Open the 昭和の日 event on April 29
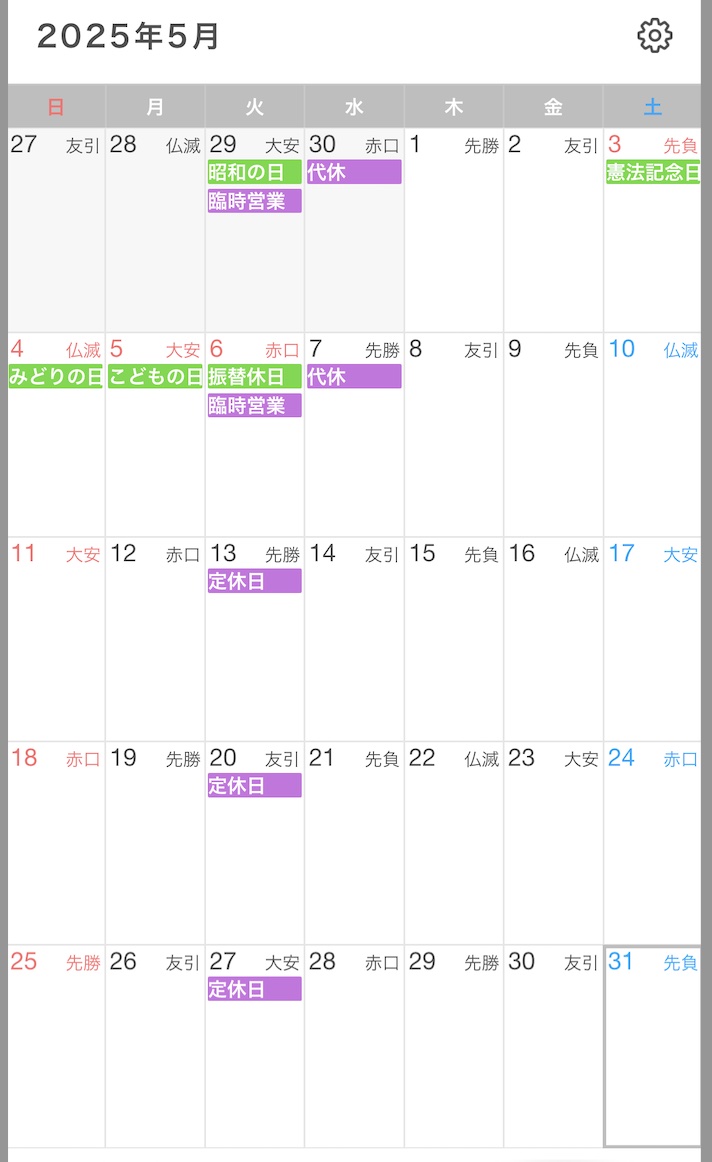Image resolution: width=712 pixels, height=1162 pixels. pyautogui.click(x=254, y=172)
